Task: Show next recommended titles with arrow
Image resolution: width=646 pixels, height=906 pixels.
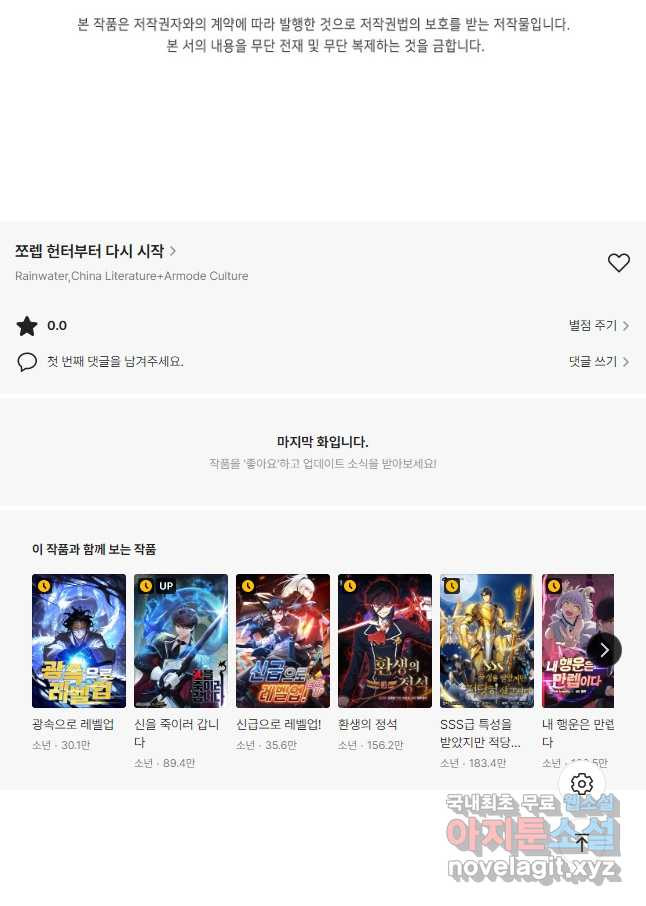Action: click(604, 650)
